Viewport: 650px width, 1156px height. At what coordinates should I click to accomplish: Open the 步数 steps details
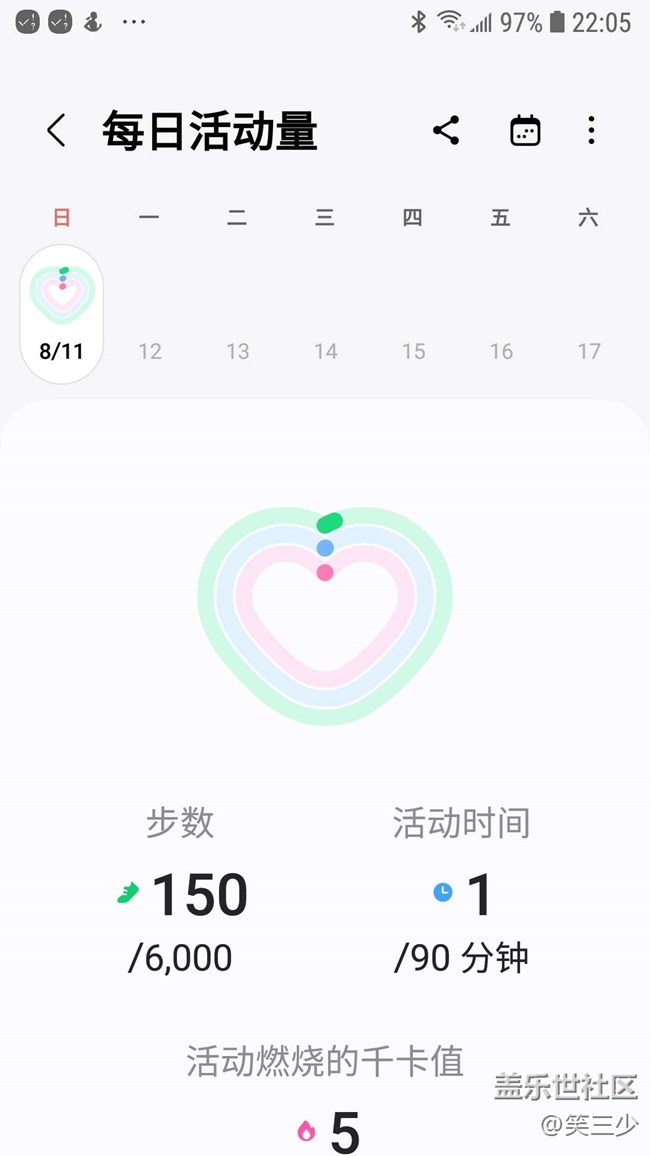pos(181,890)
